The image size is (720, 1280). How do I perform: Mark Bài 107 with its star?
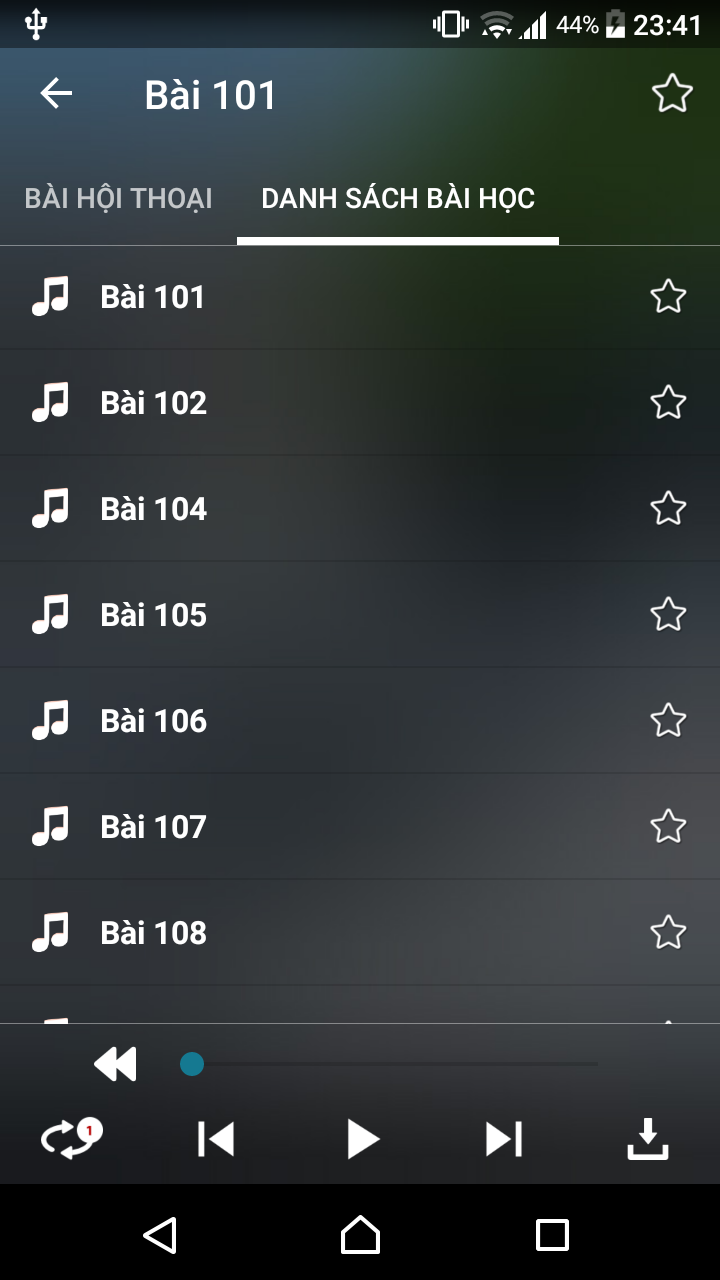click(x=668, y=827)
